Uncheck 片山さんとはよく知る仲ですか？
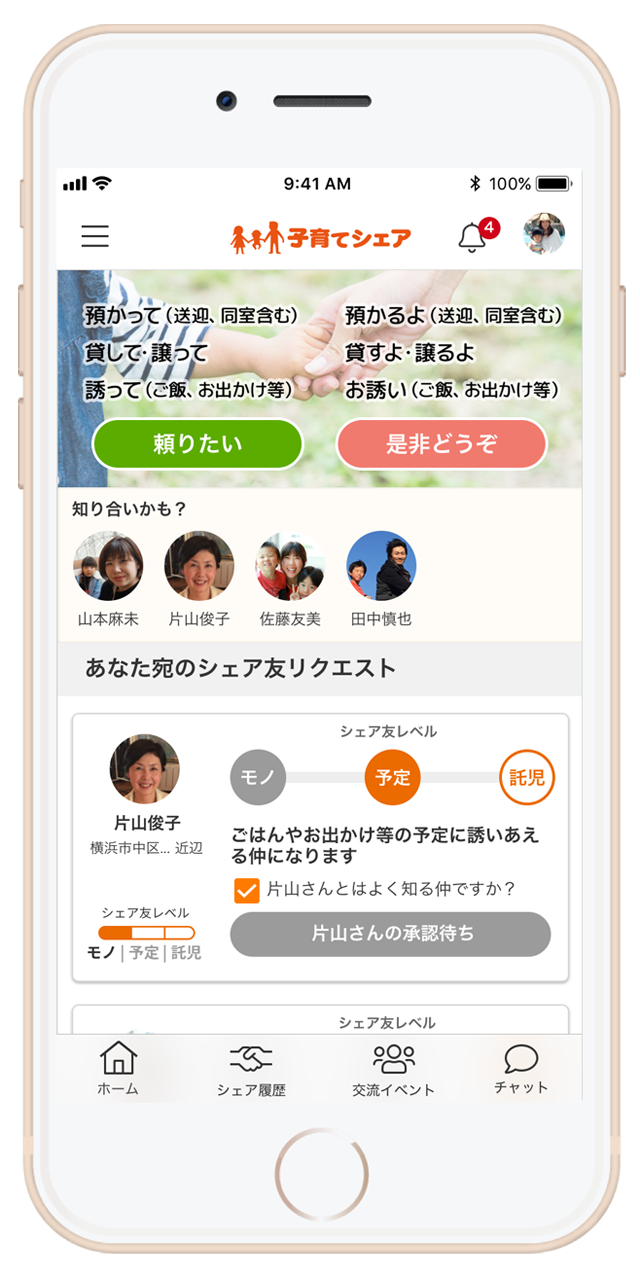 (x=246, y=889)
